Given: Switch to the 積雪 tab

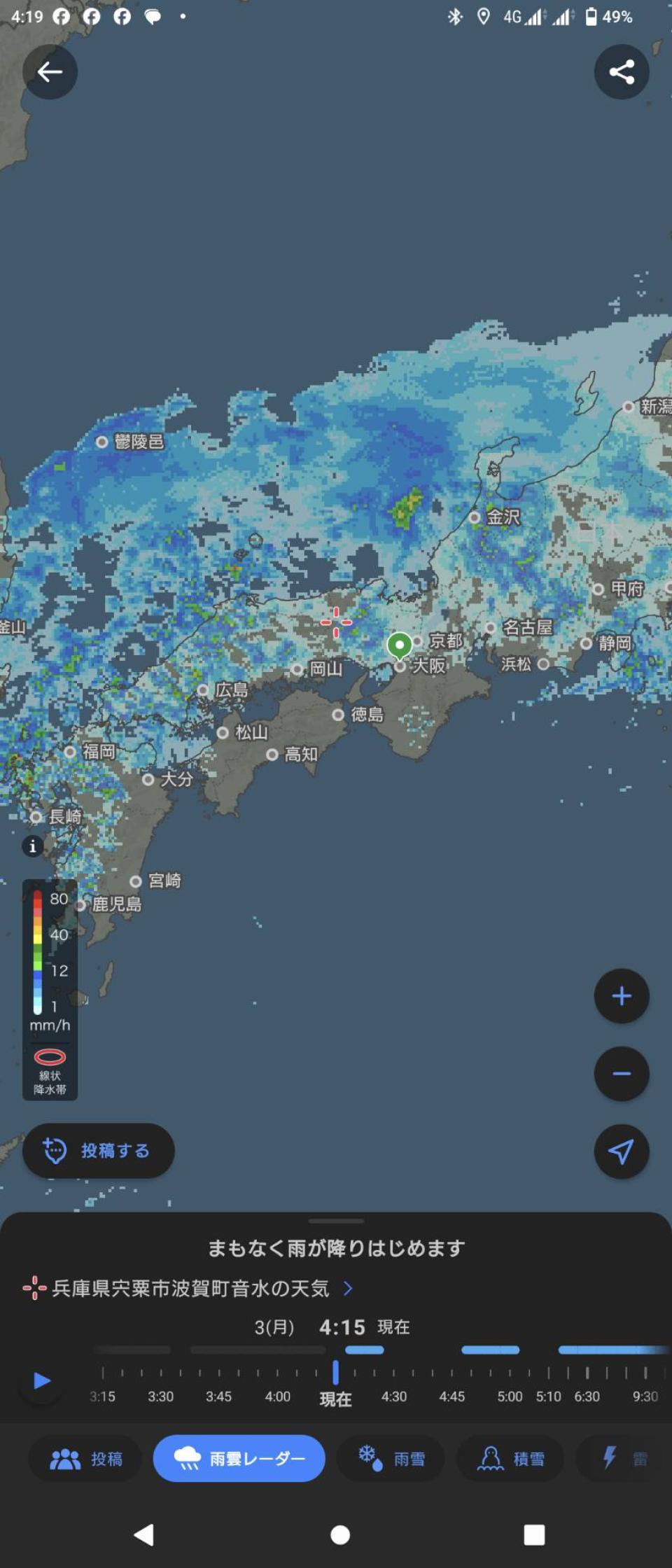Looking at the screenshot, I should coord(510,1459).
